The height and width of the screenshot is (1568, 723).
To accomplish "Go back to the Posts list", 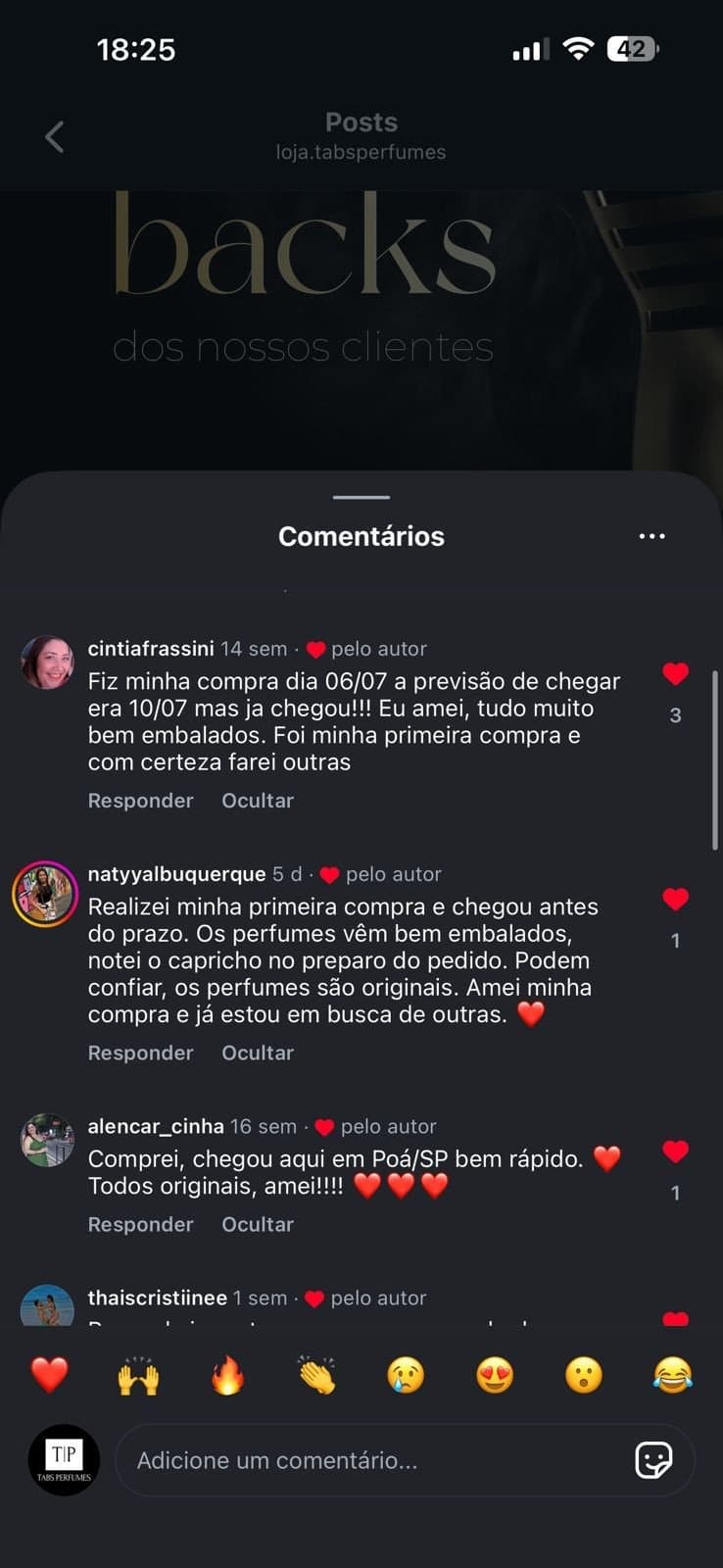I will coord(54,136).
